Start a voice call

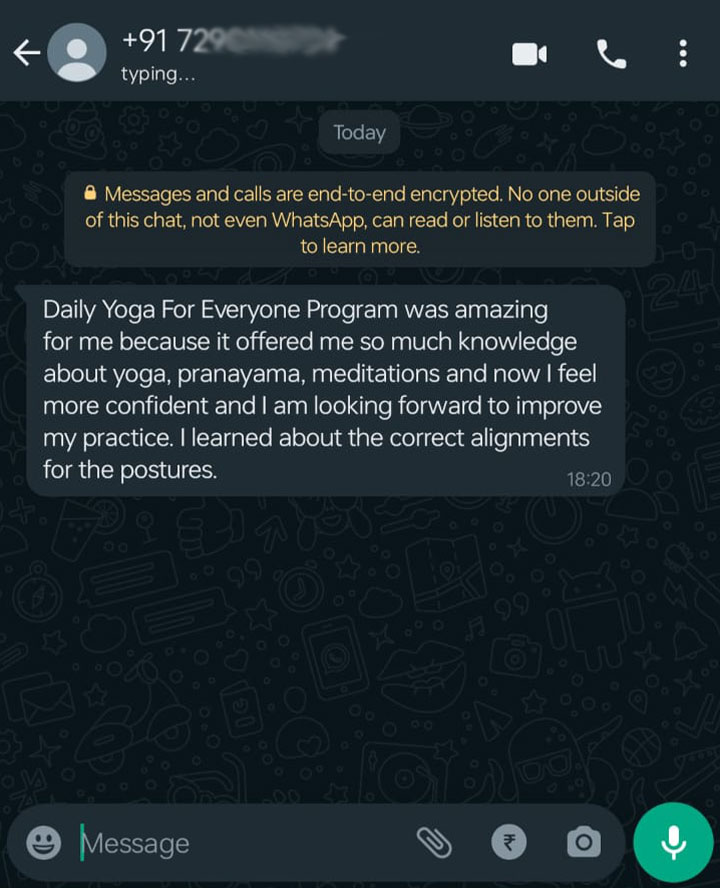tap(610, 53)
